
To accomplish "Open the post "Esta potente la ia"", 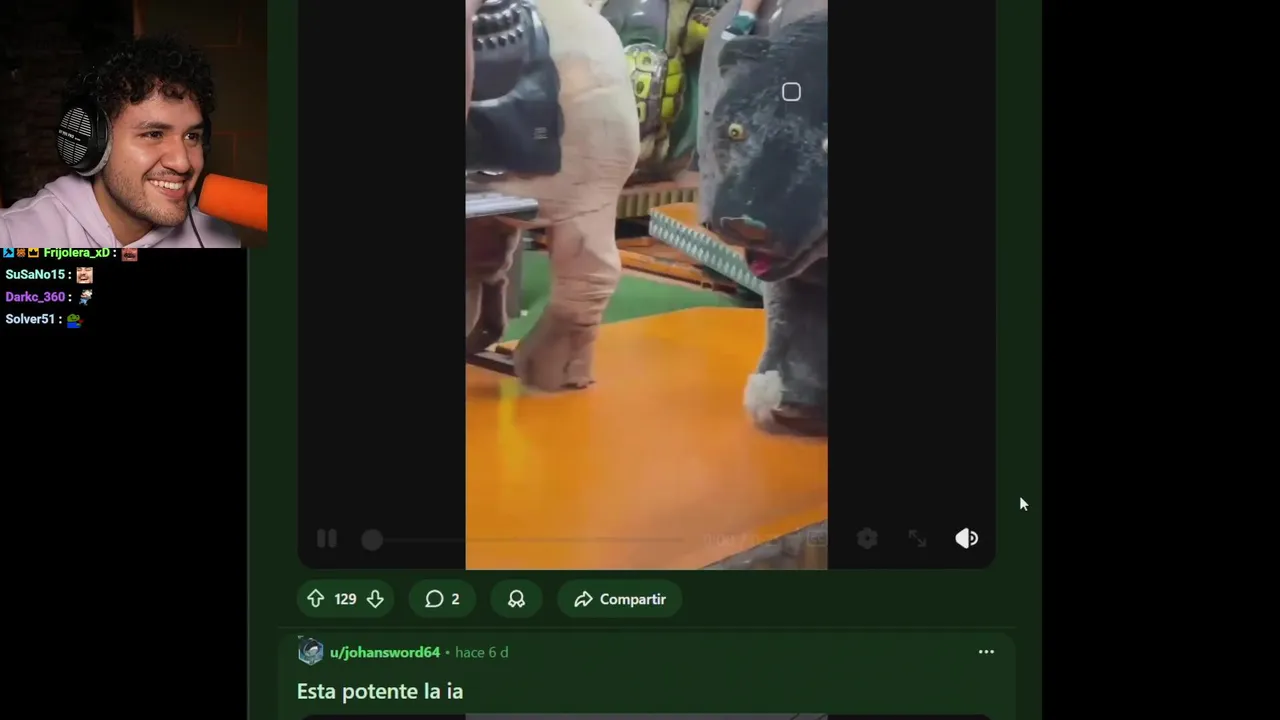I will (x=380, y=691).
